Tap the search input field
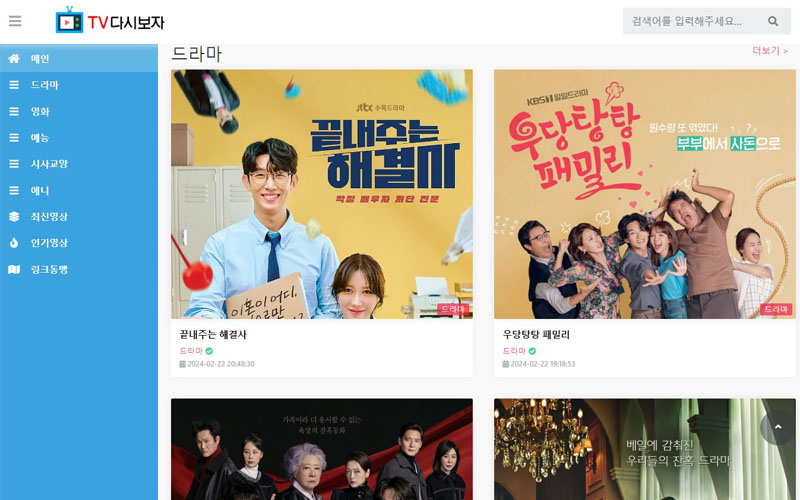Screen dimensions: 800x500 tap(690, 21)
